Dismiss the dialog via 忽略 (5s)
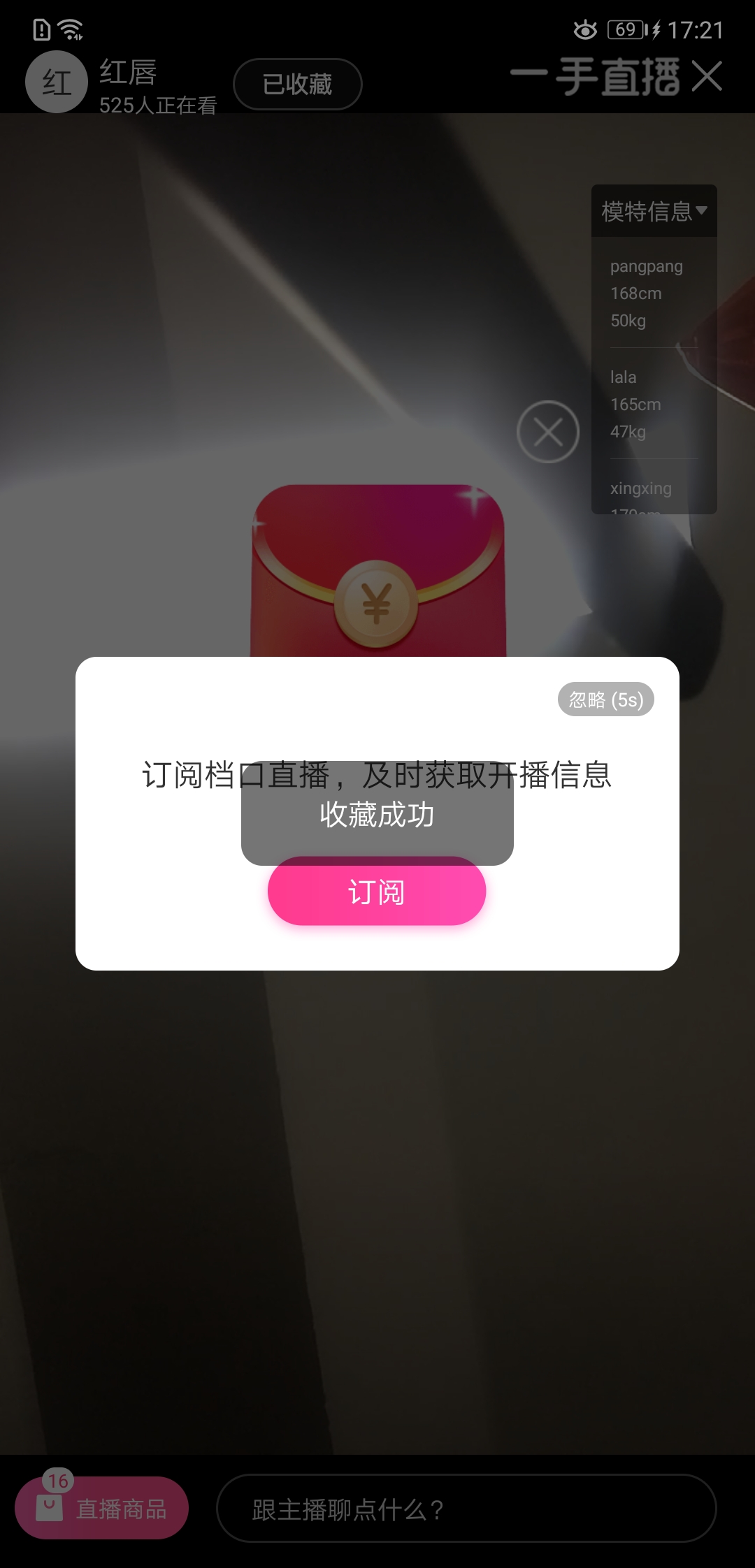 click(x=606, y=699)
